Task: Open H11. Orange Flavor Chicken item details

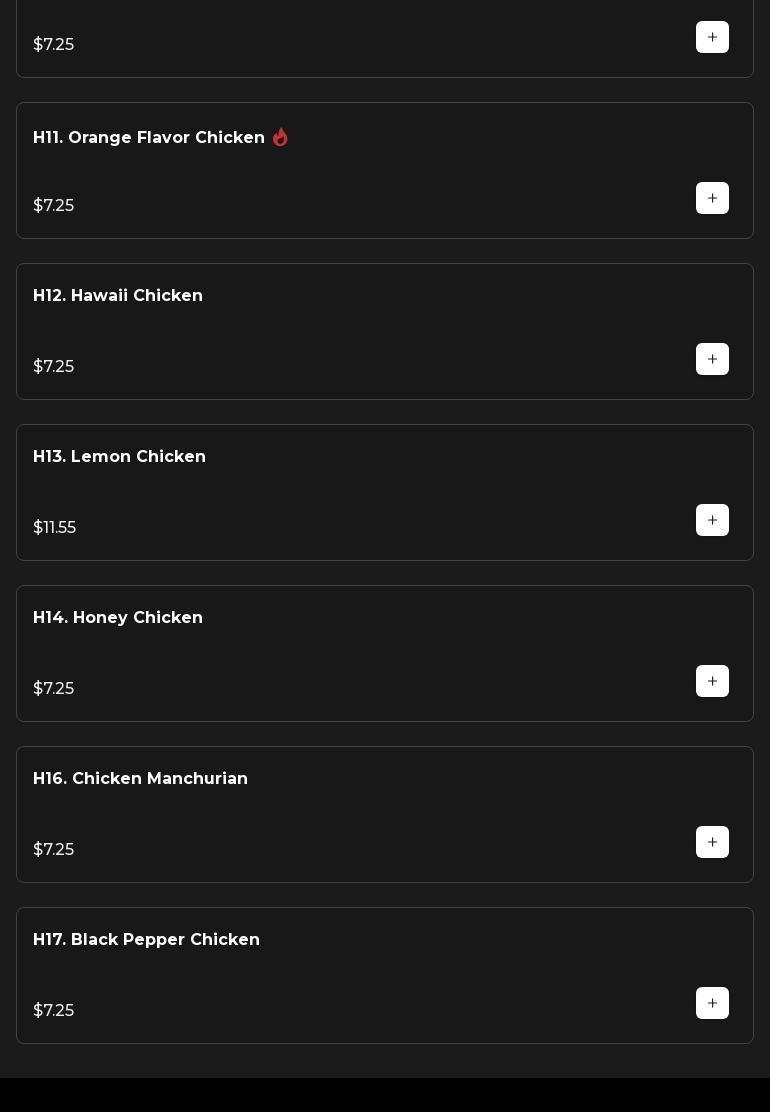Action: (149, 138)
